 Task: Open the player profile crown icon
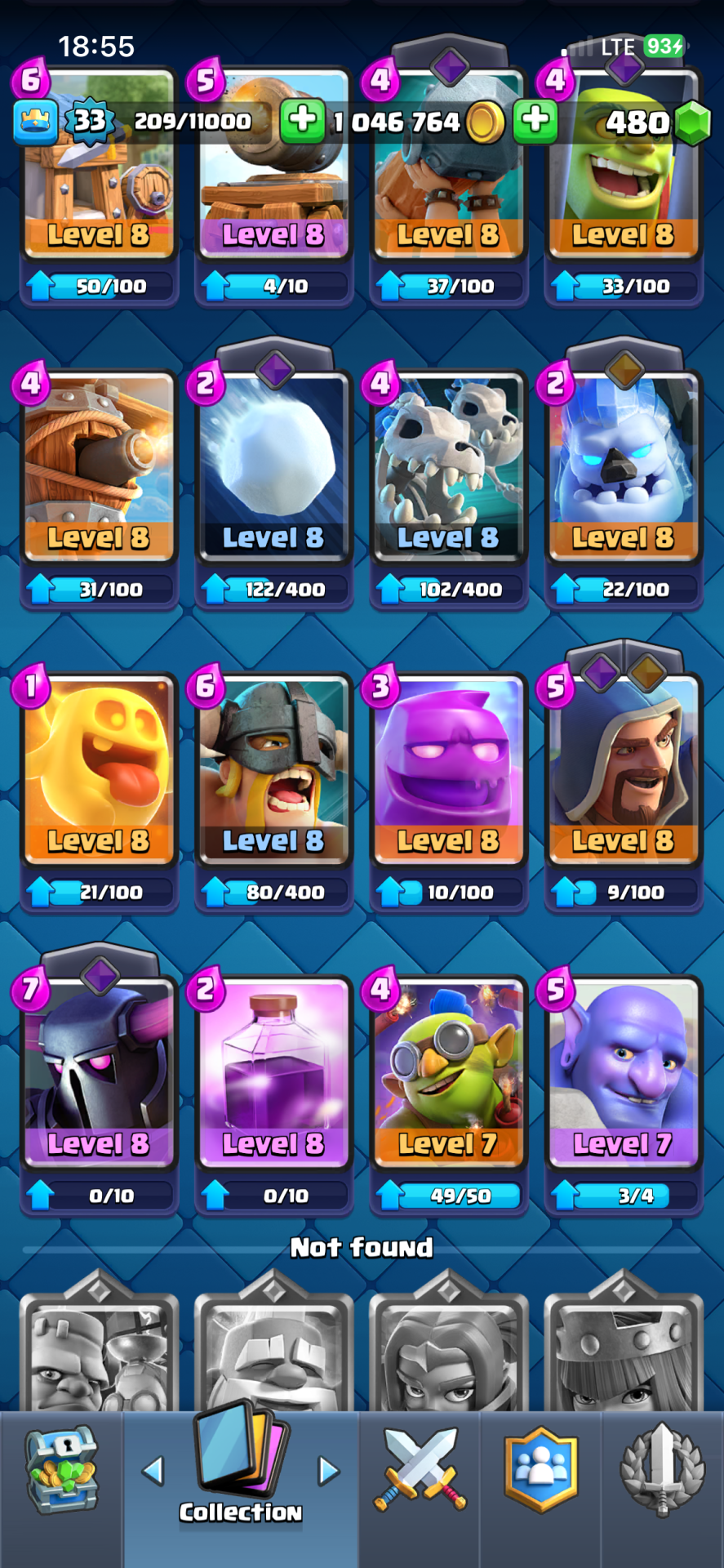click(x=36, y=121)
